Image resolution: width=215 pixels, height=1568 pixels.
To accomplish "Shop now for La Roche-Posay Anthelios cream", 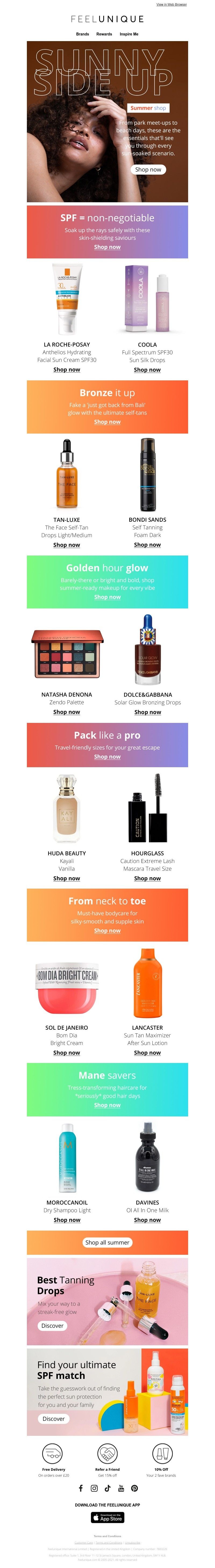I will pyautogui.click(x=66, y=369).
